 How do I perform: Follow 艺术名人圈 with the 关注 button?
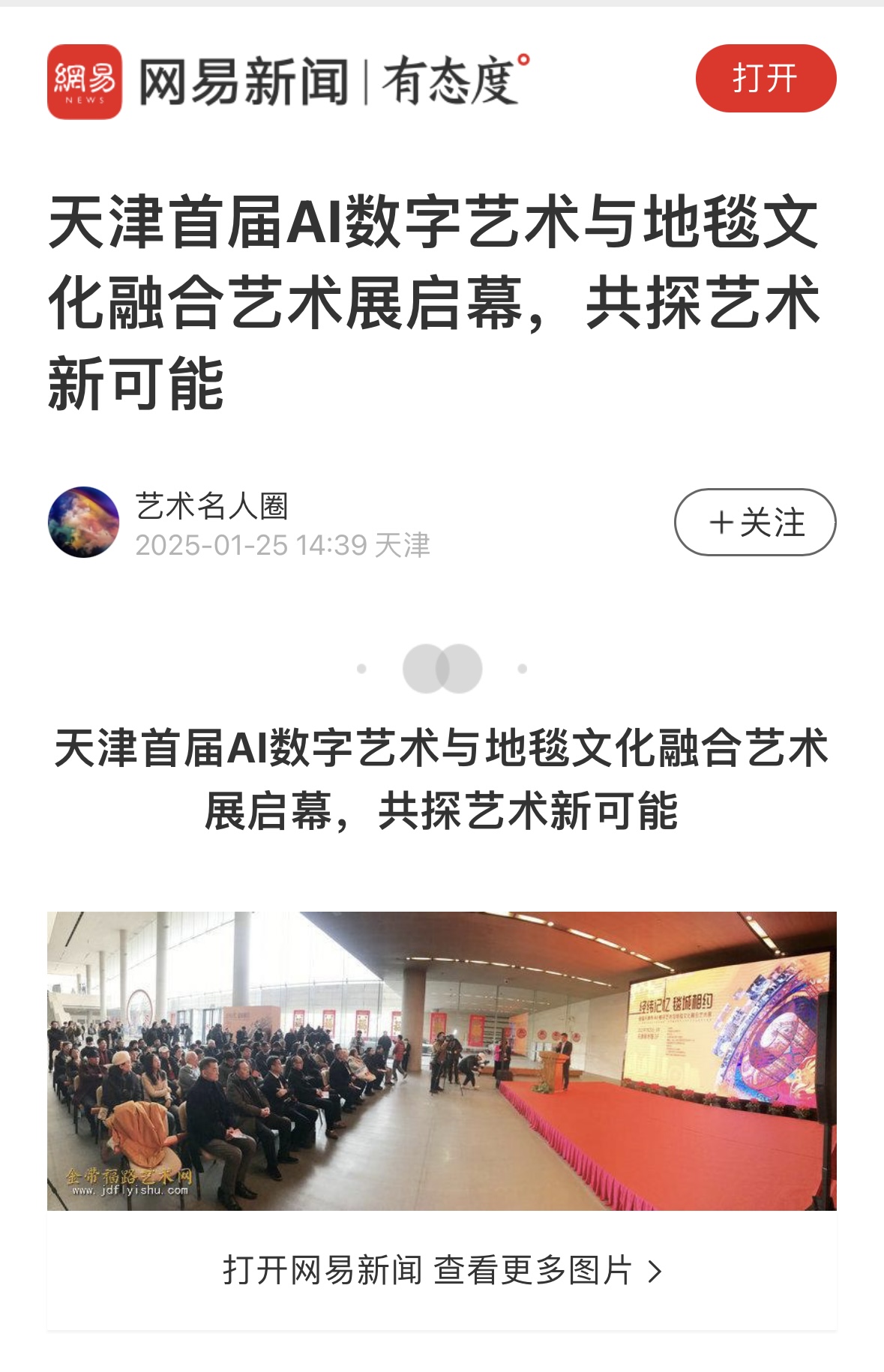click(x=755, y=523)
